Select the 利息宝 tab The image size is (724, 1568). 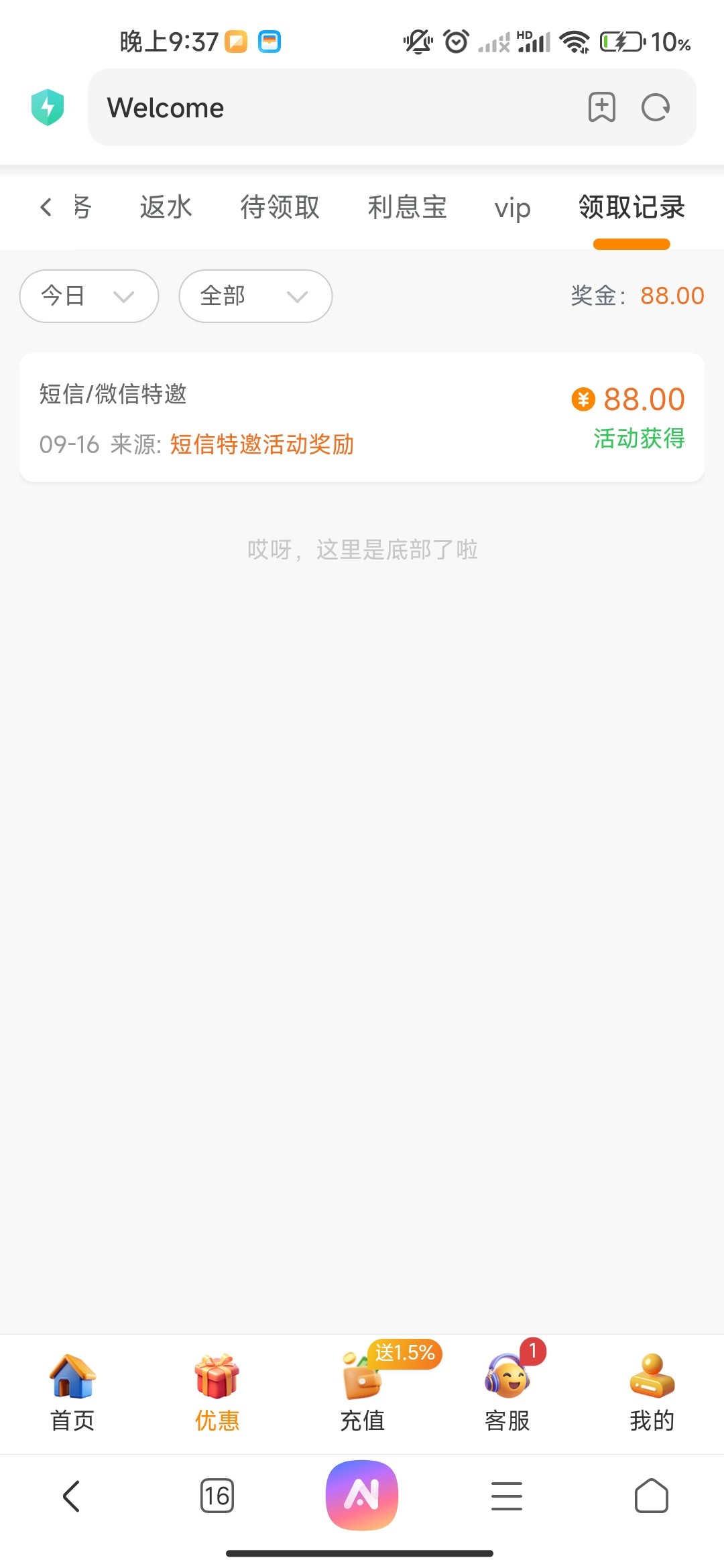(x=407, y=208)
